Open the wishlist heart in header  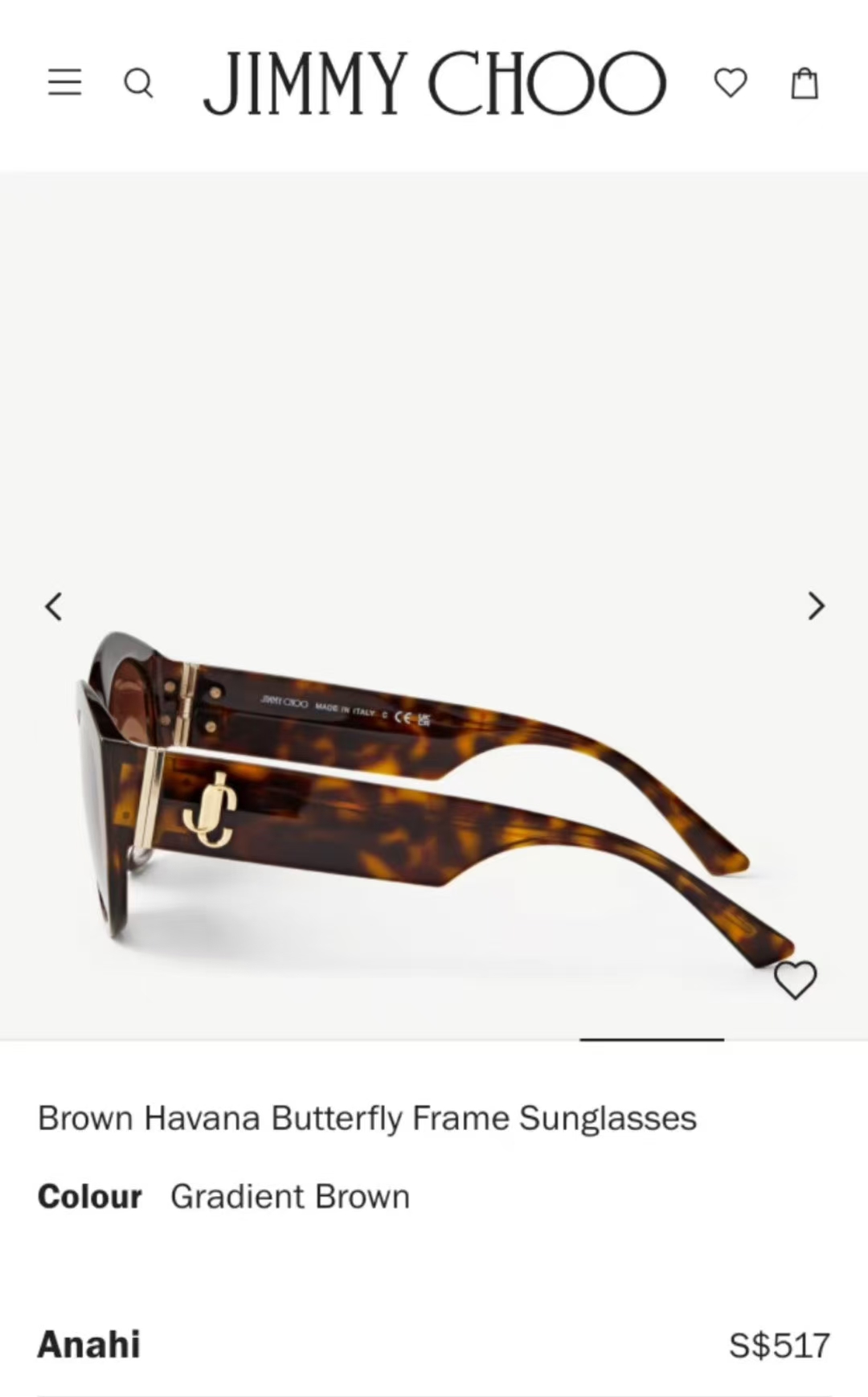(x=730, y=82)
